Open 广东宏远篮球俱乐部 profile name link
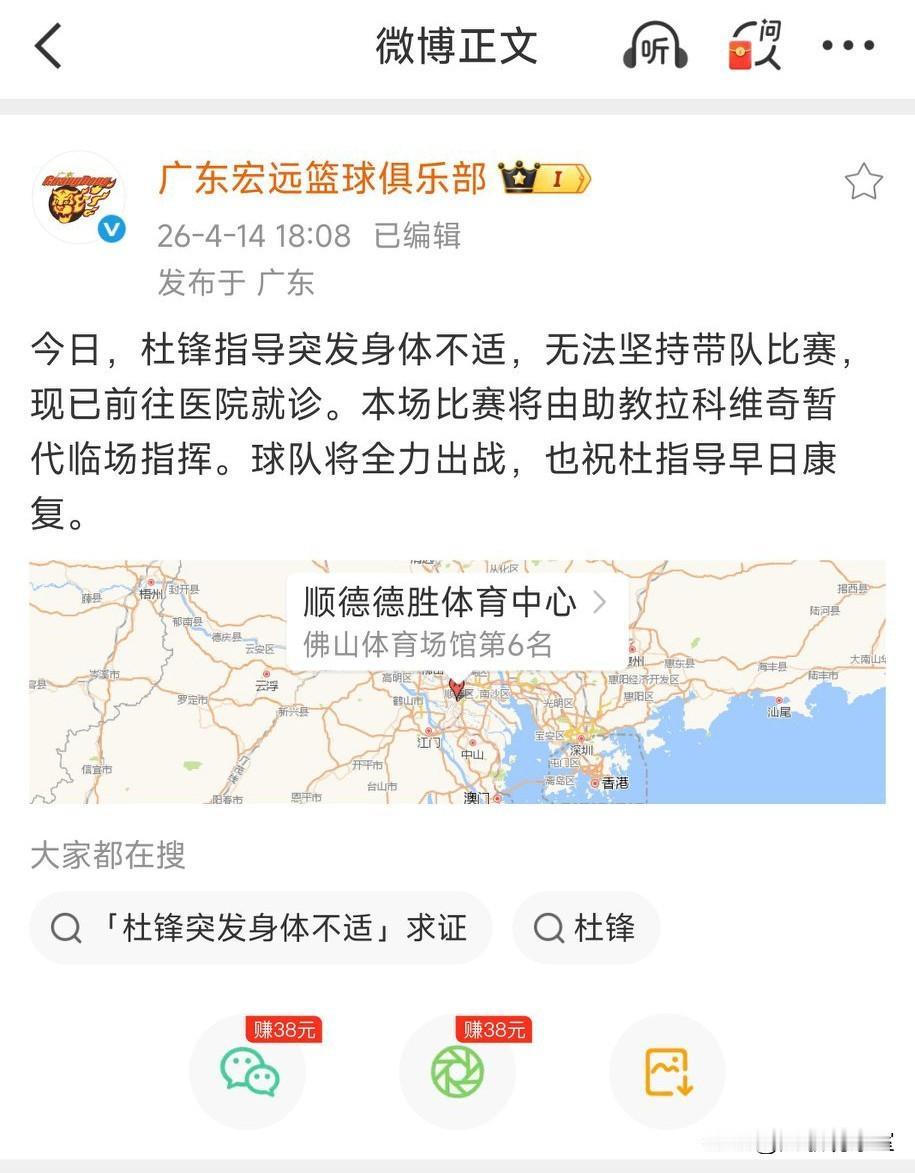915x1173 pixels. (320, 180)
